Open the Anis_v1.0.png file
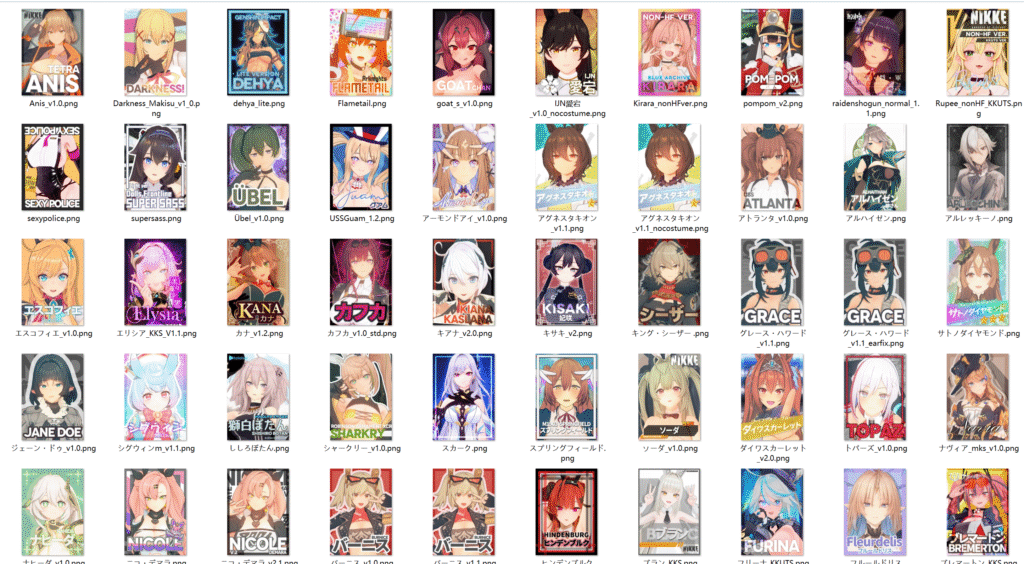Screen dimensions: 1024x564 click(x=53, y=53)
